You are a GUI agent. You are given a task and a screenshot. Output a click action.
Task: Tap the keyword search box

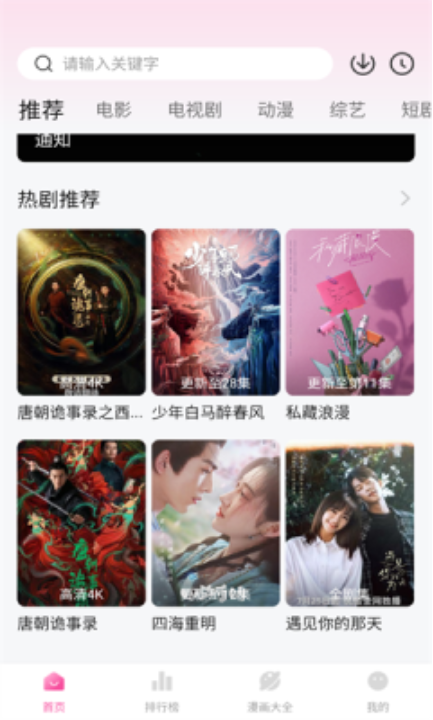click(174, 63)
